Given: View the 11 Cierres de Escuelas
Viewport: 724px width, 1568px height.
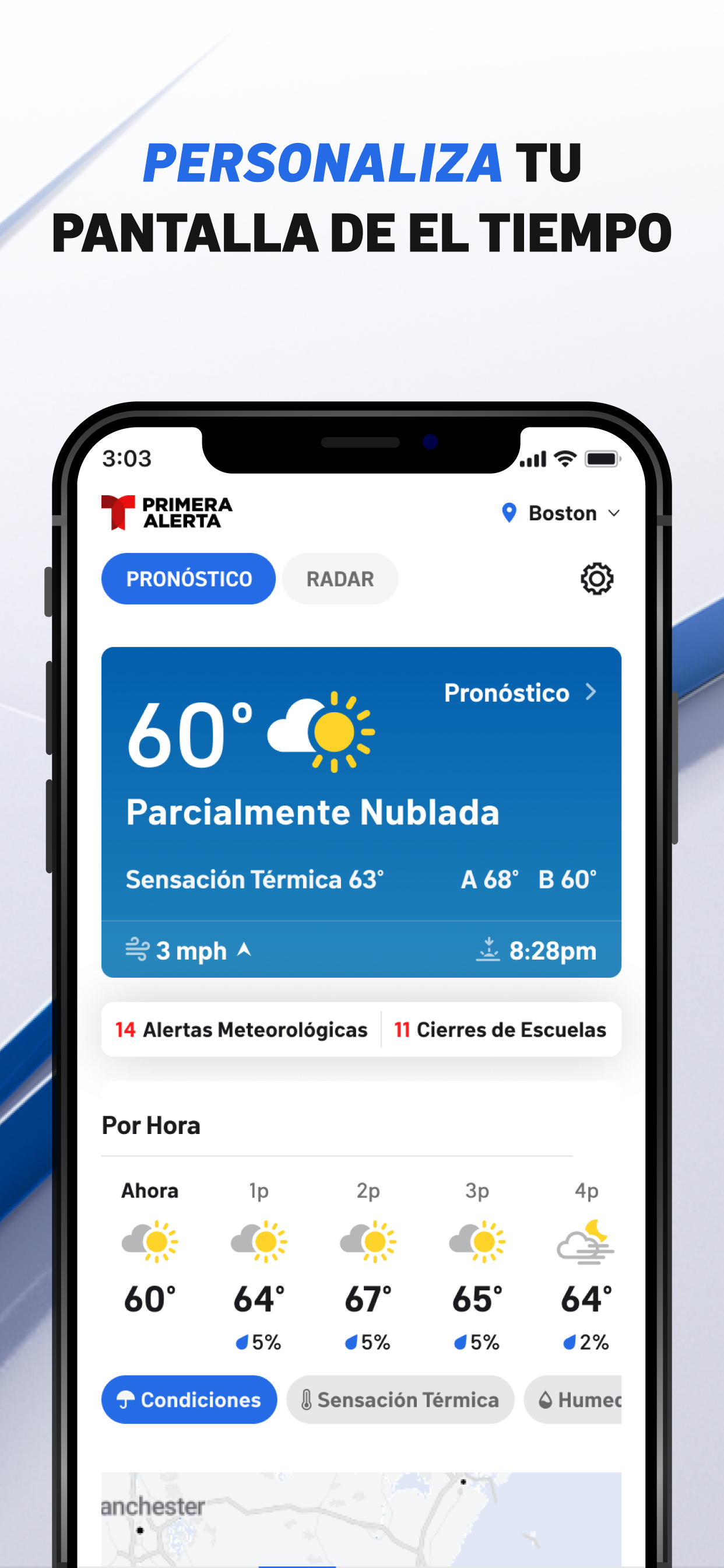Looking at the screenshot, I should tap(500, 1030).
